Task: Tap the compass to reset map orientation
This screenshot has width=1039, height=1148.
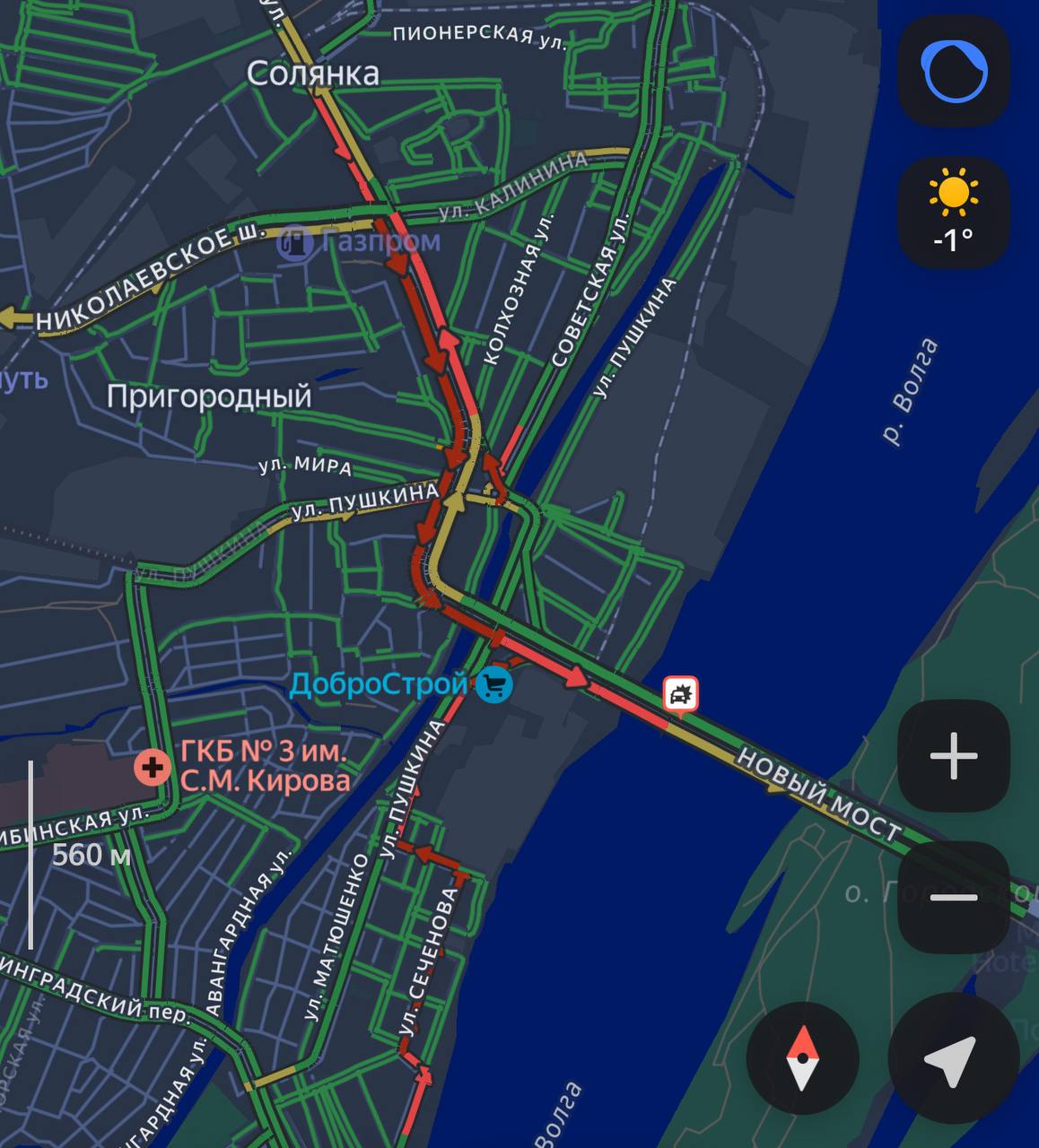Action: coord(802,1058)
